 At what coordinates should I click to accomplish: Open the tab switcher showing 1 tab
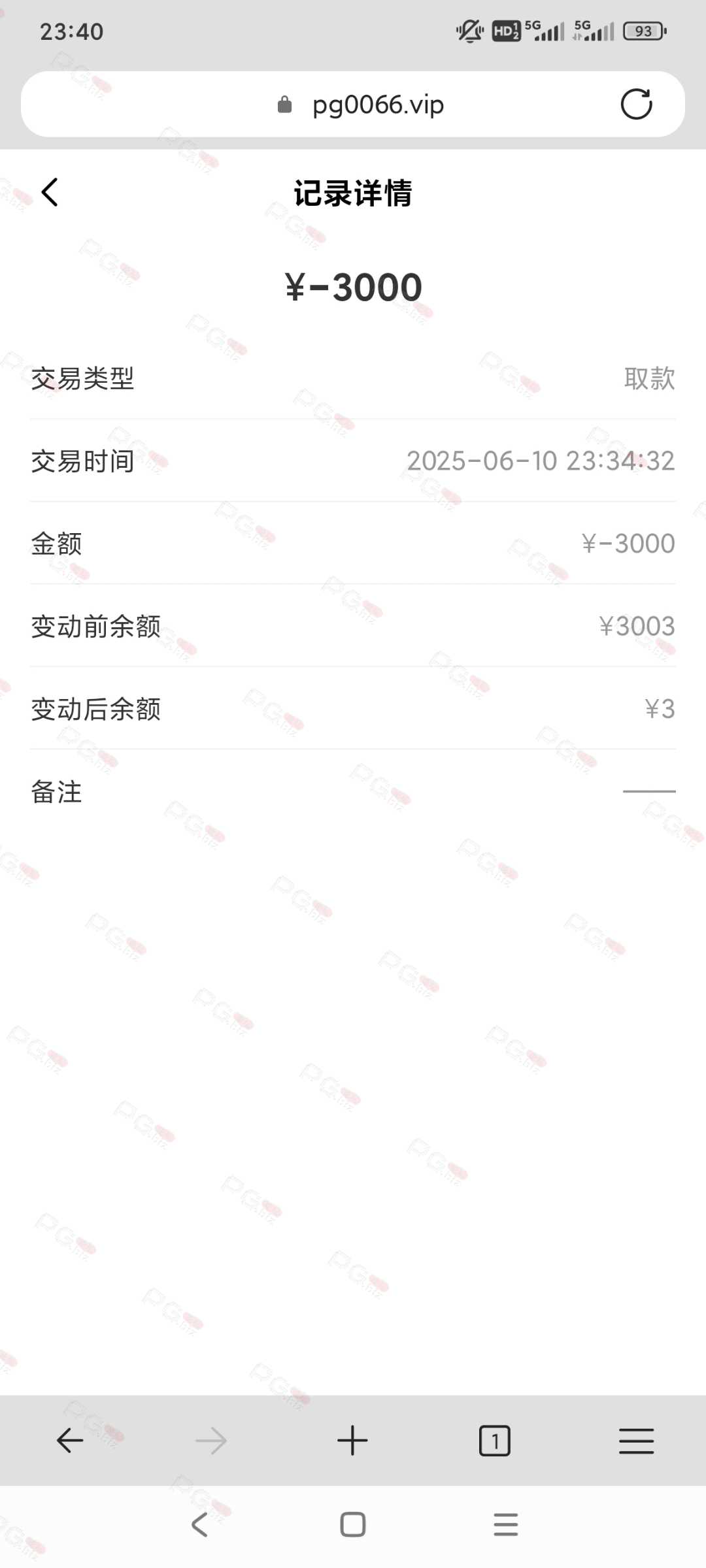pyautogui.click(x=495, y=1441)
